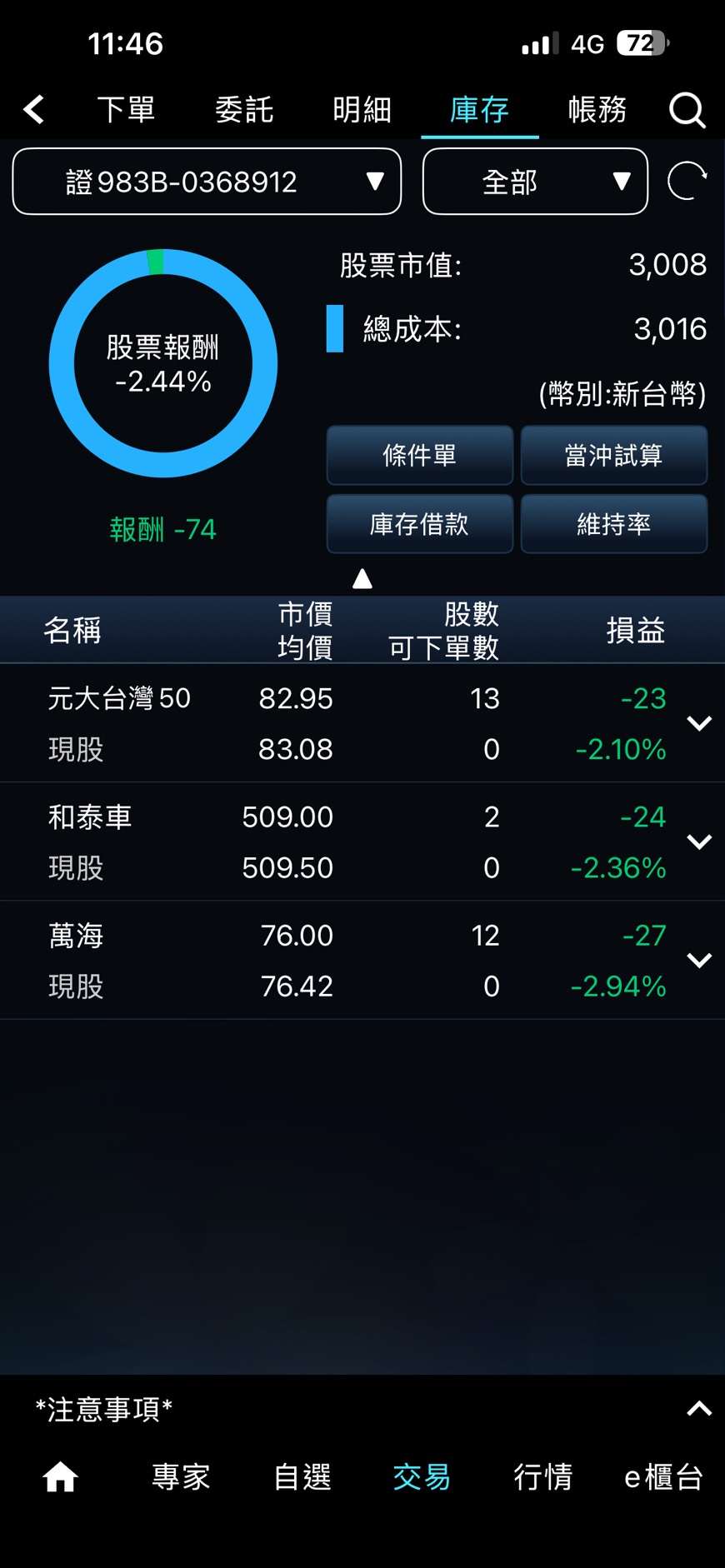725x1568 pixels.
Task: Go back using the arrow icon
Action: click(x=34, y=109)
